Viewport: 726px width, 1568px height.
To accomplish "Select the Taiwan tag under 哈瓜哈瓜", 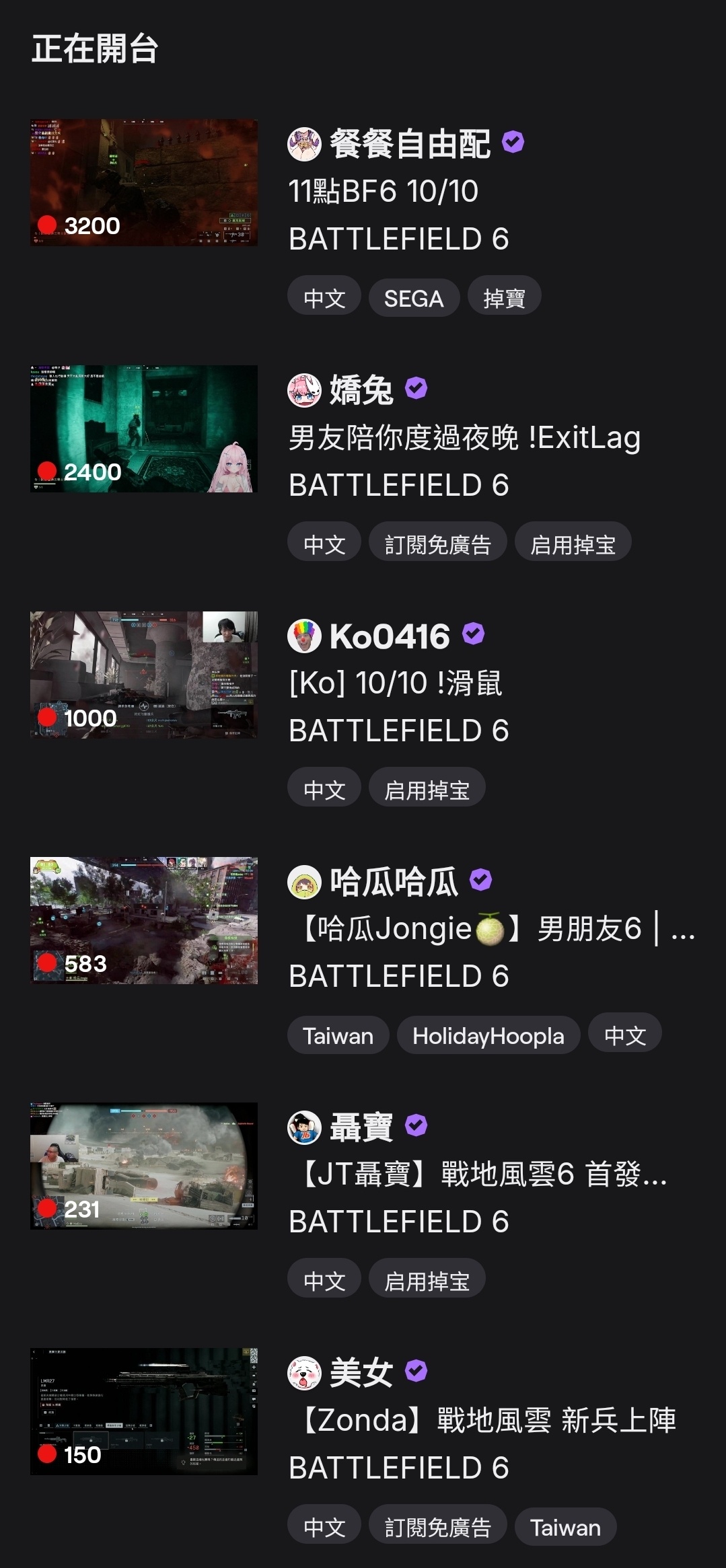I will pos(338,1035).
